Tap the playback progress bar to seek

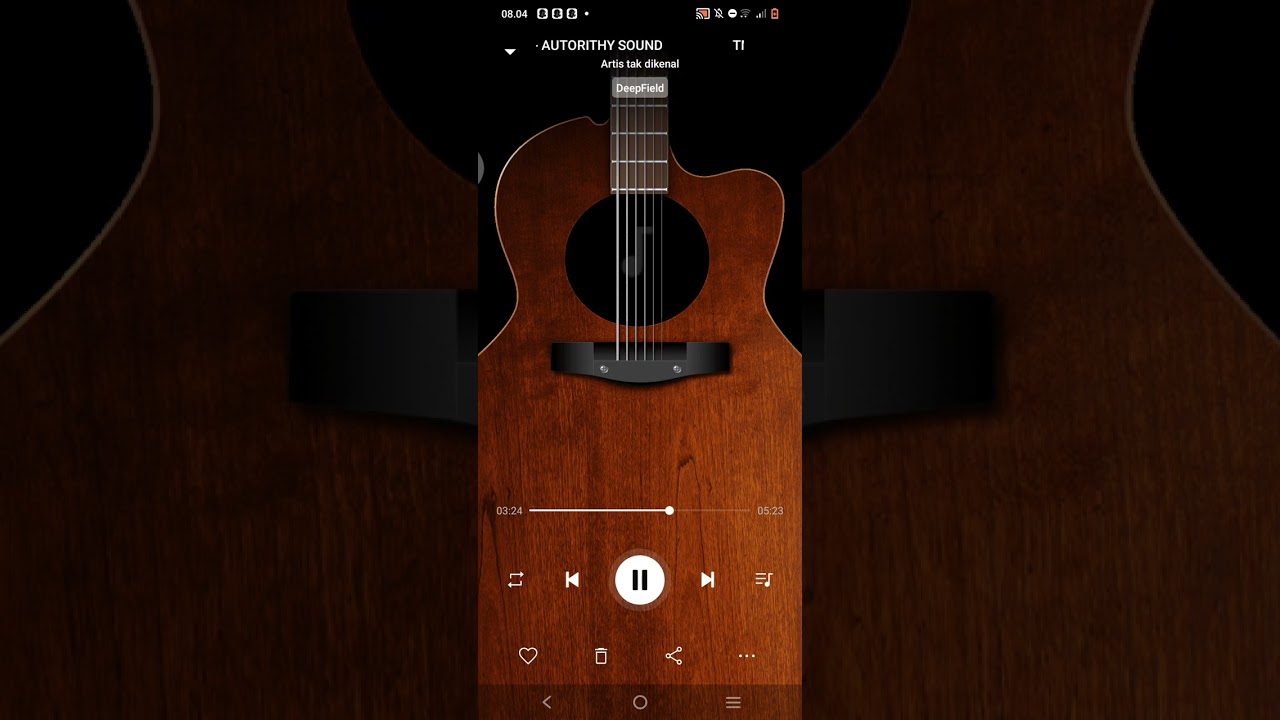(640, 510)
